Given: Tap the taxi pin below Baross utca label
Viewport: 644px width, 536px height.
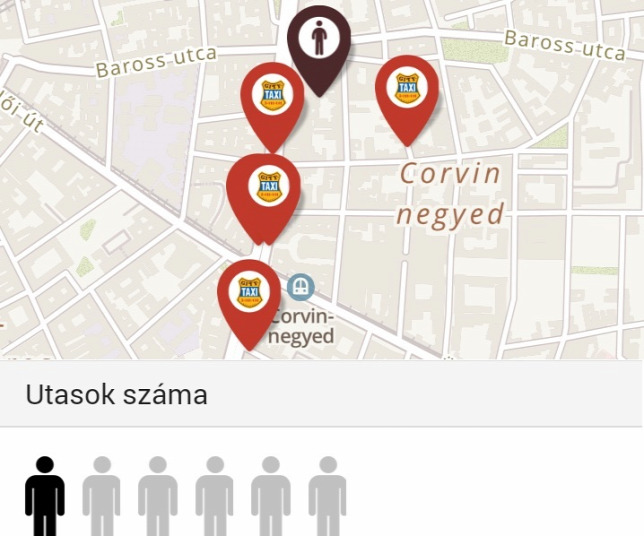Looking at the screenshot, I should [x=272, y=96].
